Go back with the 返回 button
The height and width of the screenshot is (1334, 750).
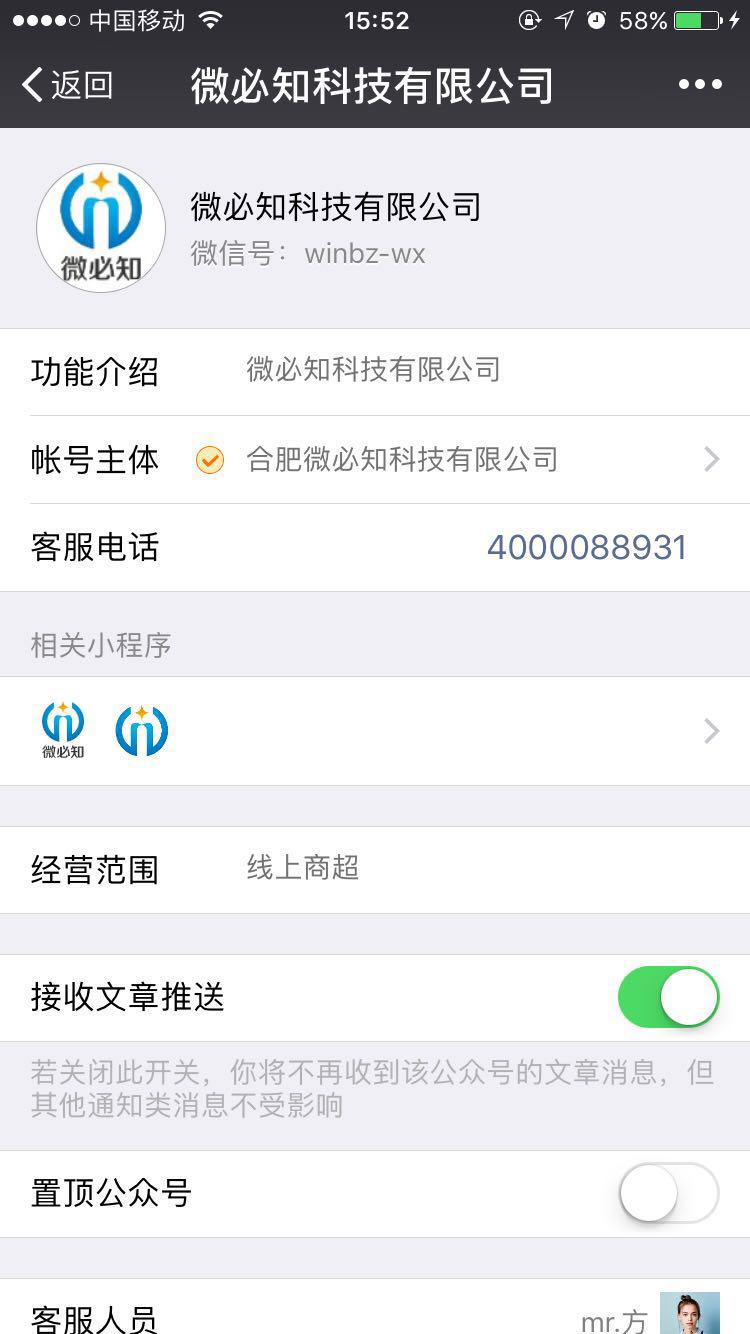(x=66, y=85)
